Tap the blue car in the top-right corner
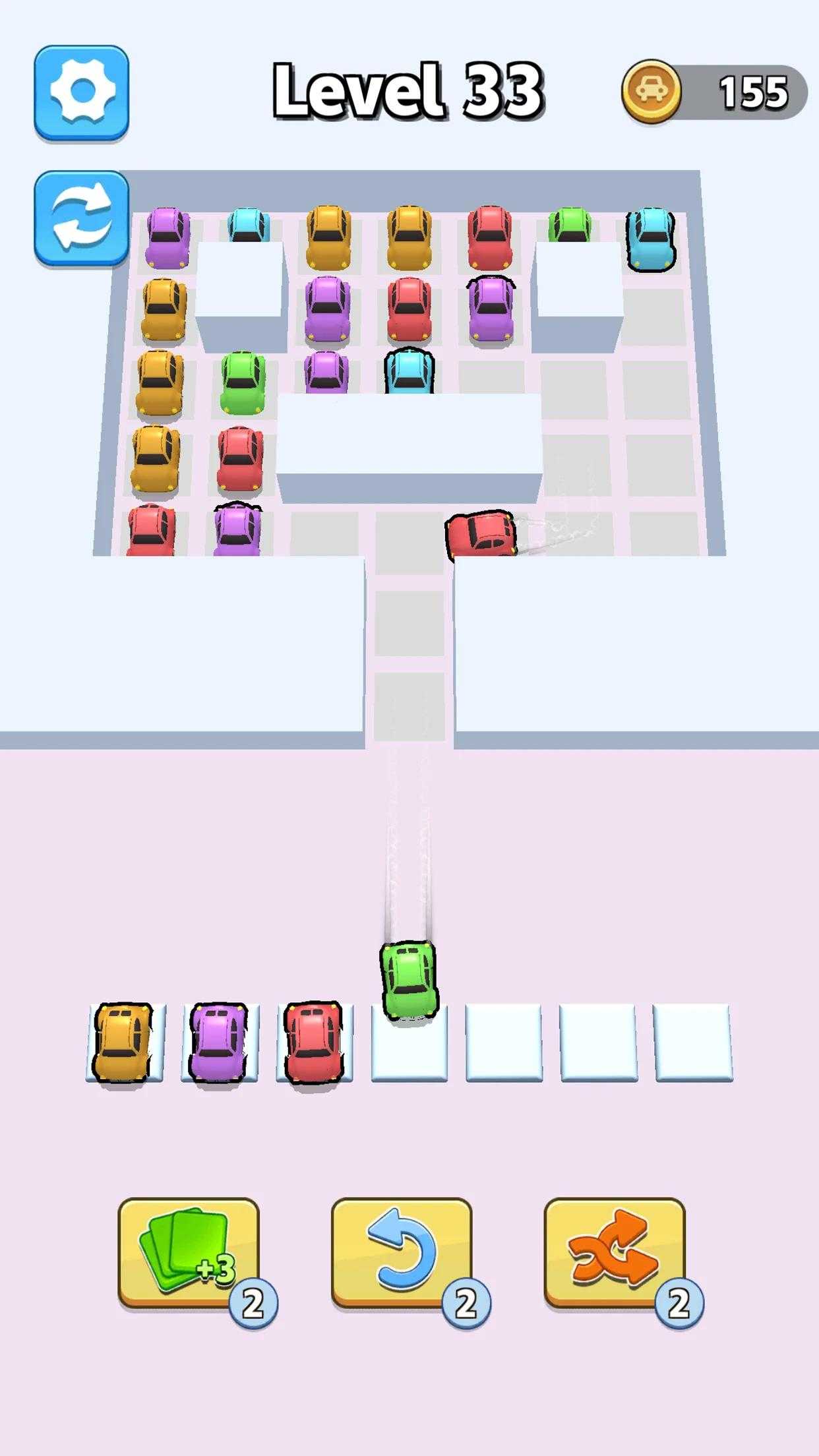This screenshot has height=1456, width=819. 651,239
